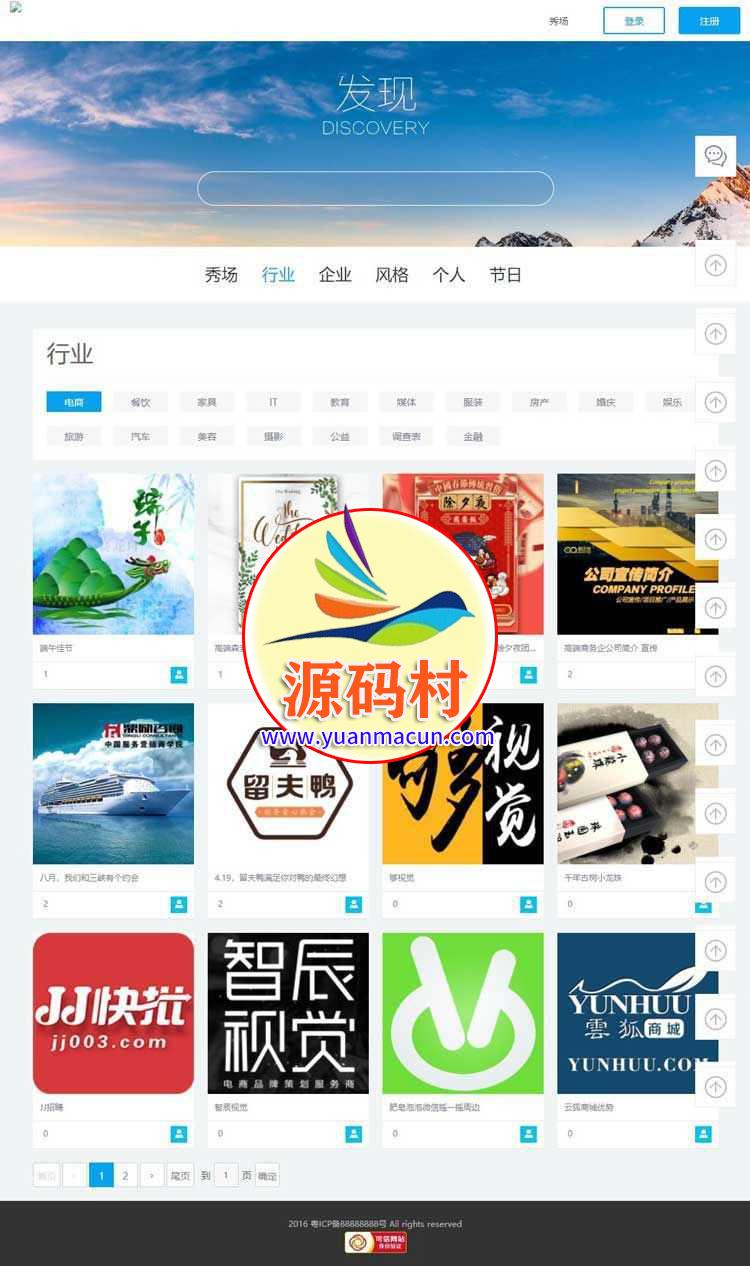The image size is (750, 1266).
Task: Go to page 2
Action: click(125, 1175)
